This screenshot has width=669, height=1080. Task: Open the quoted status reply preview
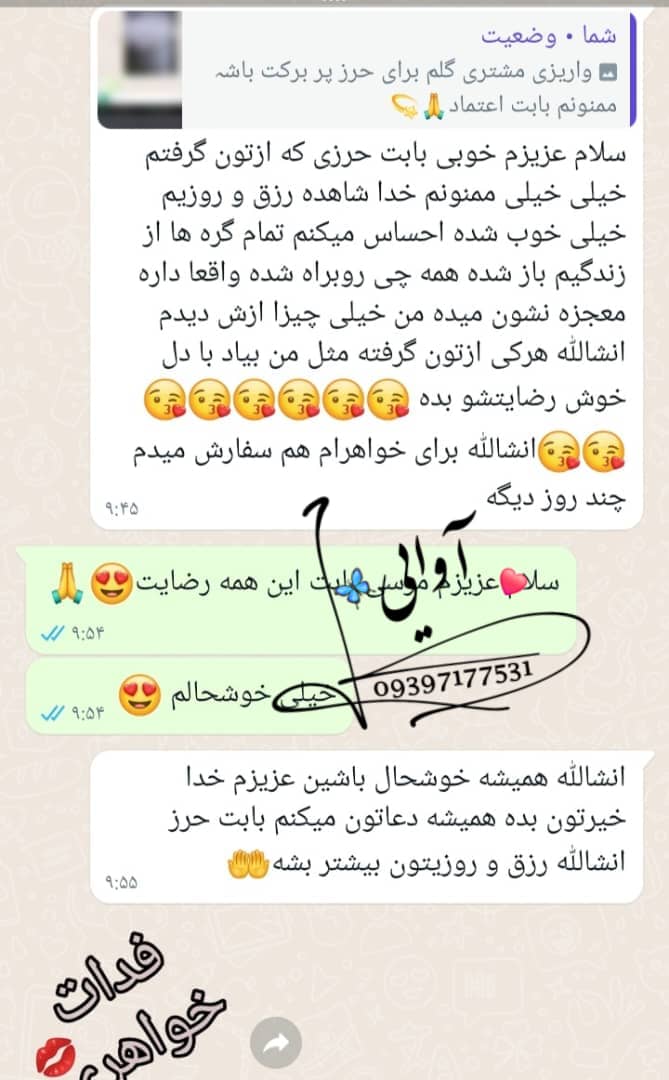coord(368,69)
